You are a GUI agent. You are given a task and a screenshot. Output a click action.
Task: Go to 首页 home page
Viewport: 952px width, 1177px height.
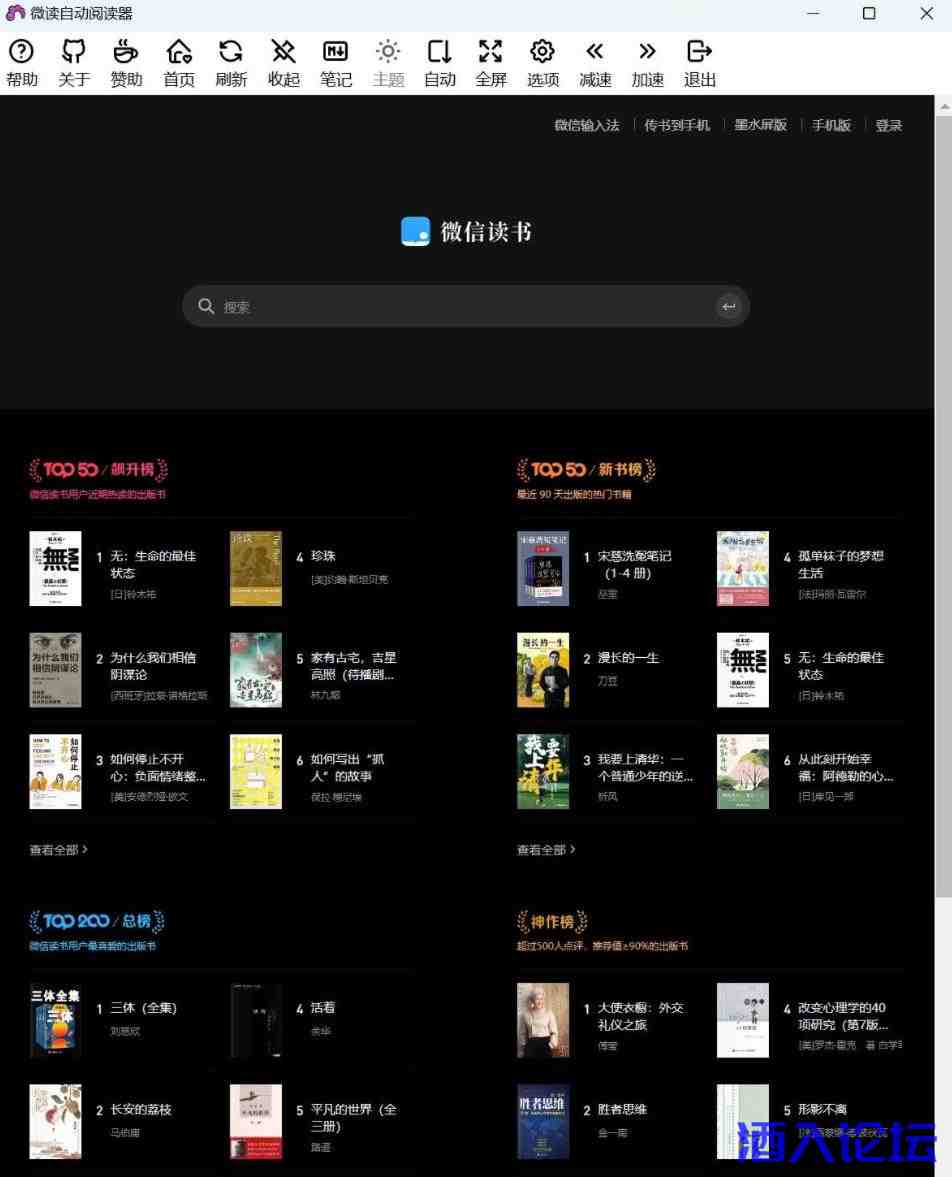pos(179,64)
